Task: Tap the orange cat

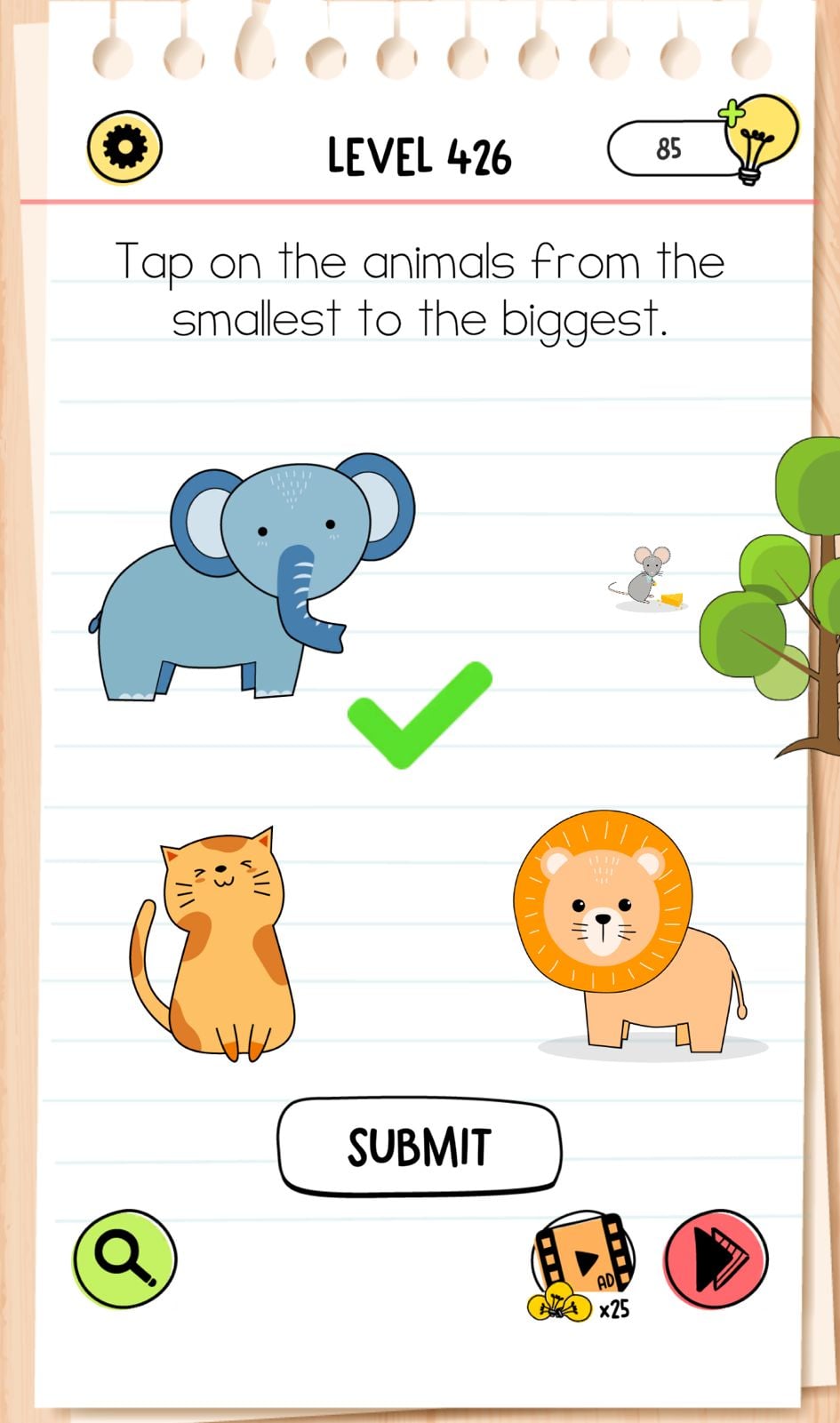Action: point(218,947)
